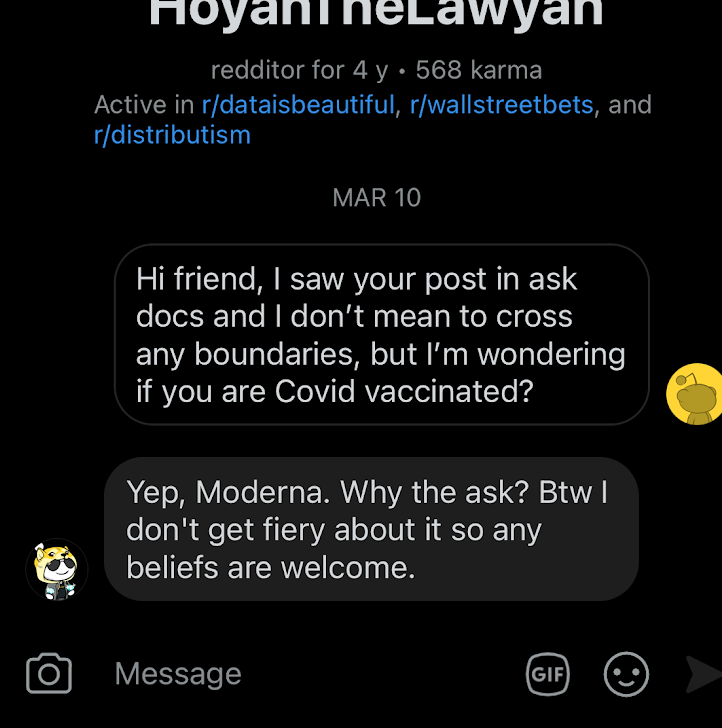Open the GIF picker
Viewport: 722px width, 728px height.
pyautogui.click(x=548, y=674)
